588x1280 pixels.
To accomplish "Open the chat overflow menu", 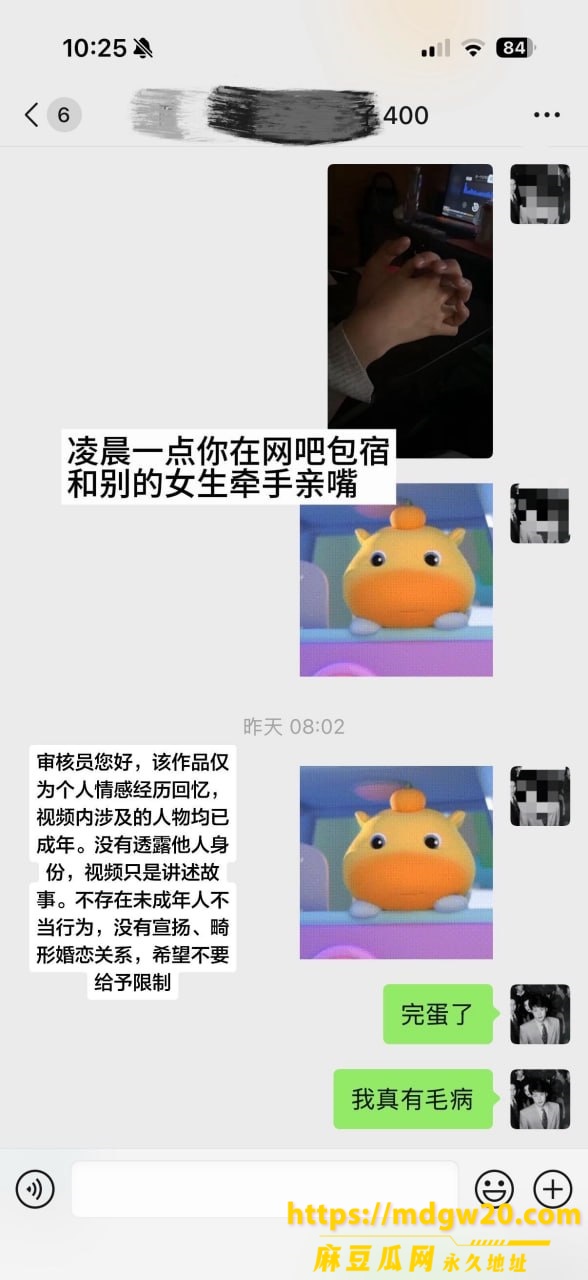I will coord(547,115).
